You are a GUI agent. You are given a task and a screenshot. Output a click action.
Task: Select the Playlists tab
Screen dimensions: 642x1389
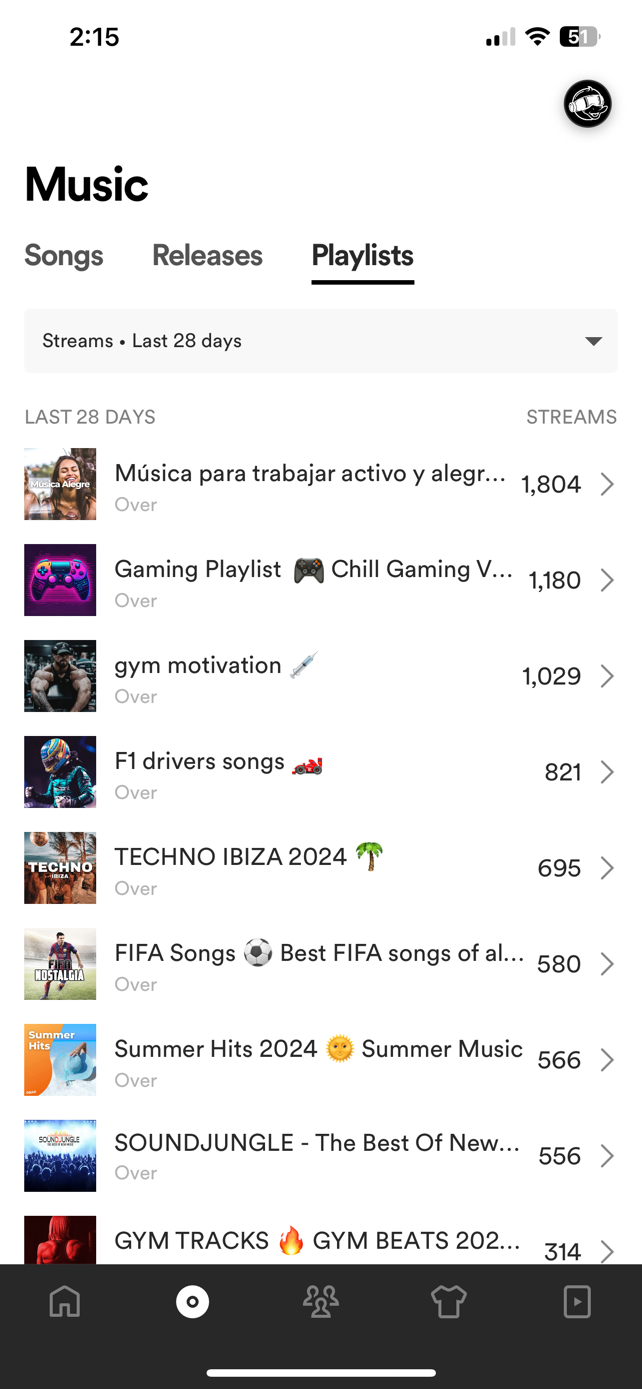362,256
